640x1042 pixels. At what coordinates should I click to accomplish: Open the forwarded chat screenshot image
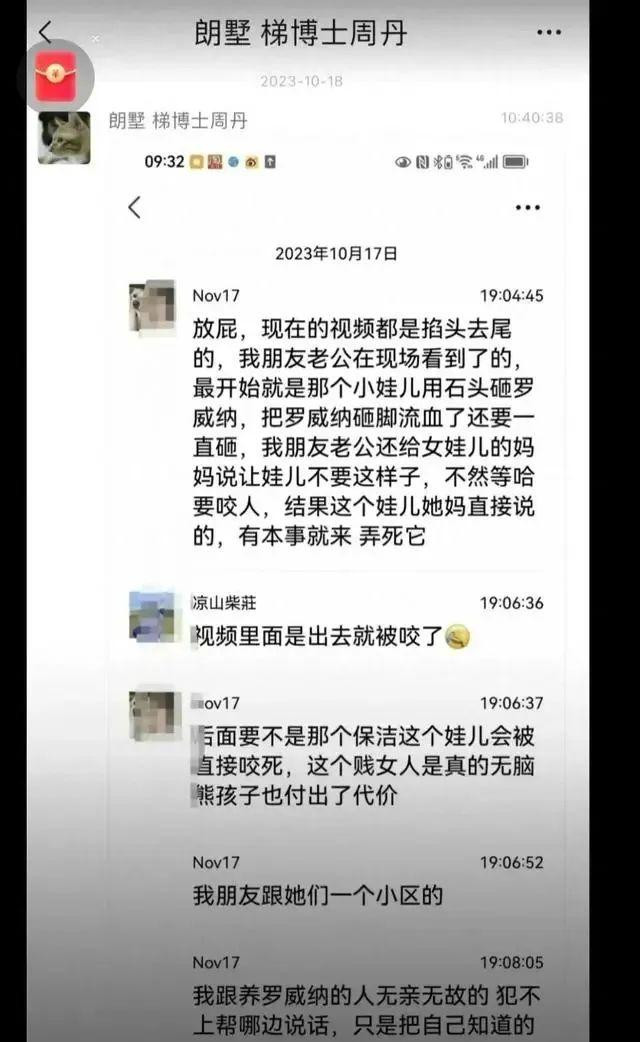click(x=338, y=593)
